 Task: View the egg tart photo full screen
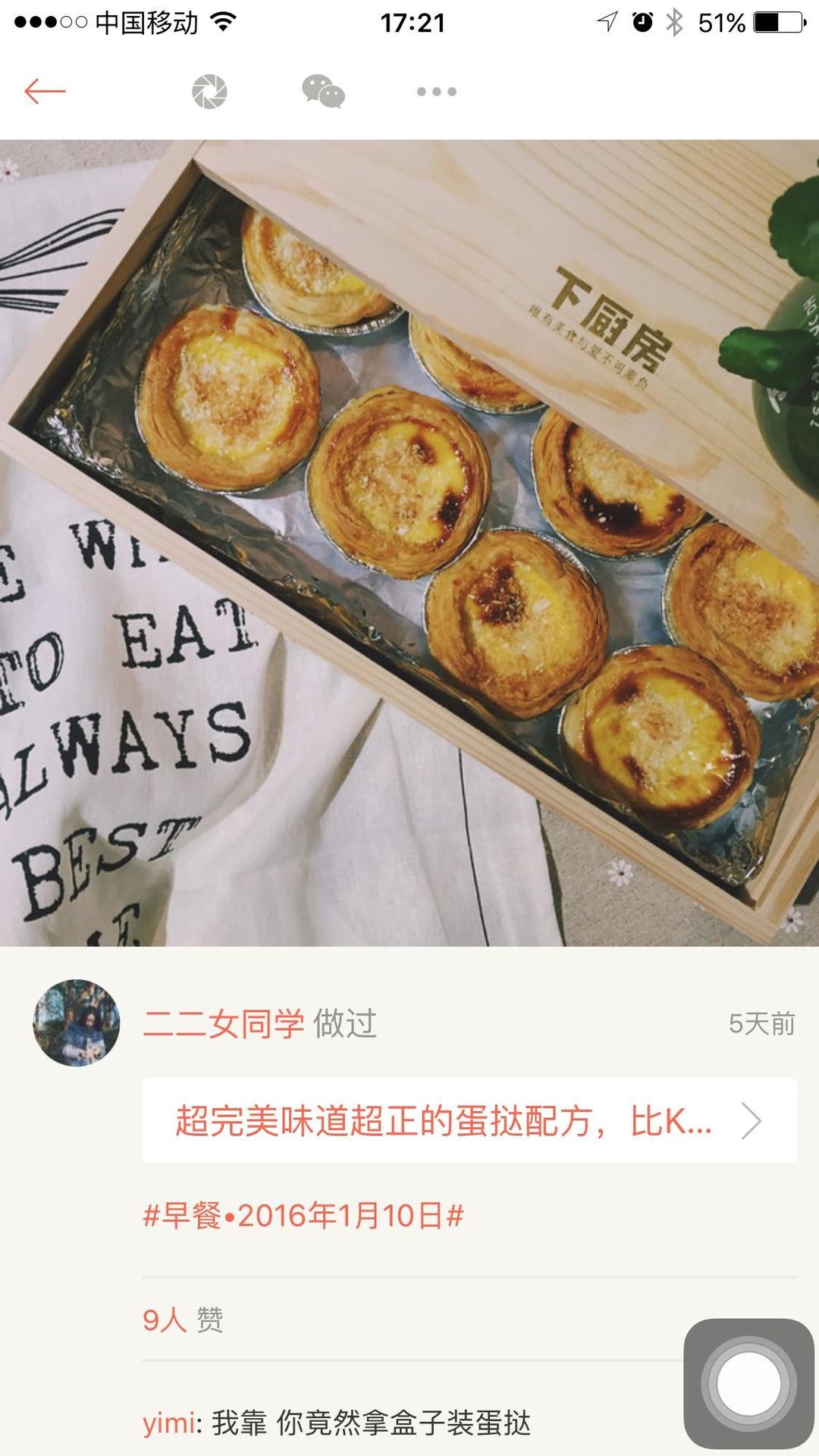click(x=409, y=543)
